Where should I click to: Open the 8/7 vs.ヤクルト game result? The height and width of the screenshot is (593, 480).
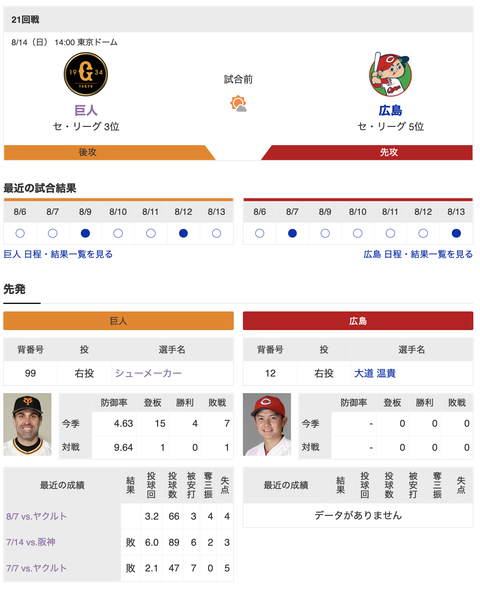(36, 516)
